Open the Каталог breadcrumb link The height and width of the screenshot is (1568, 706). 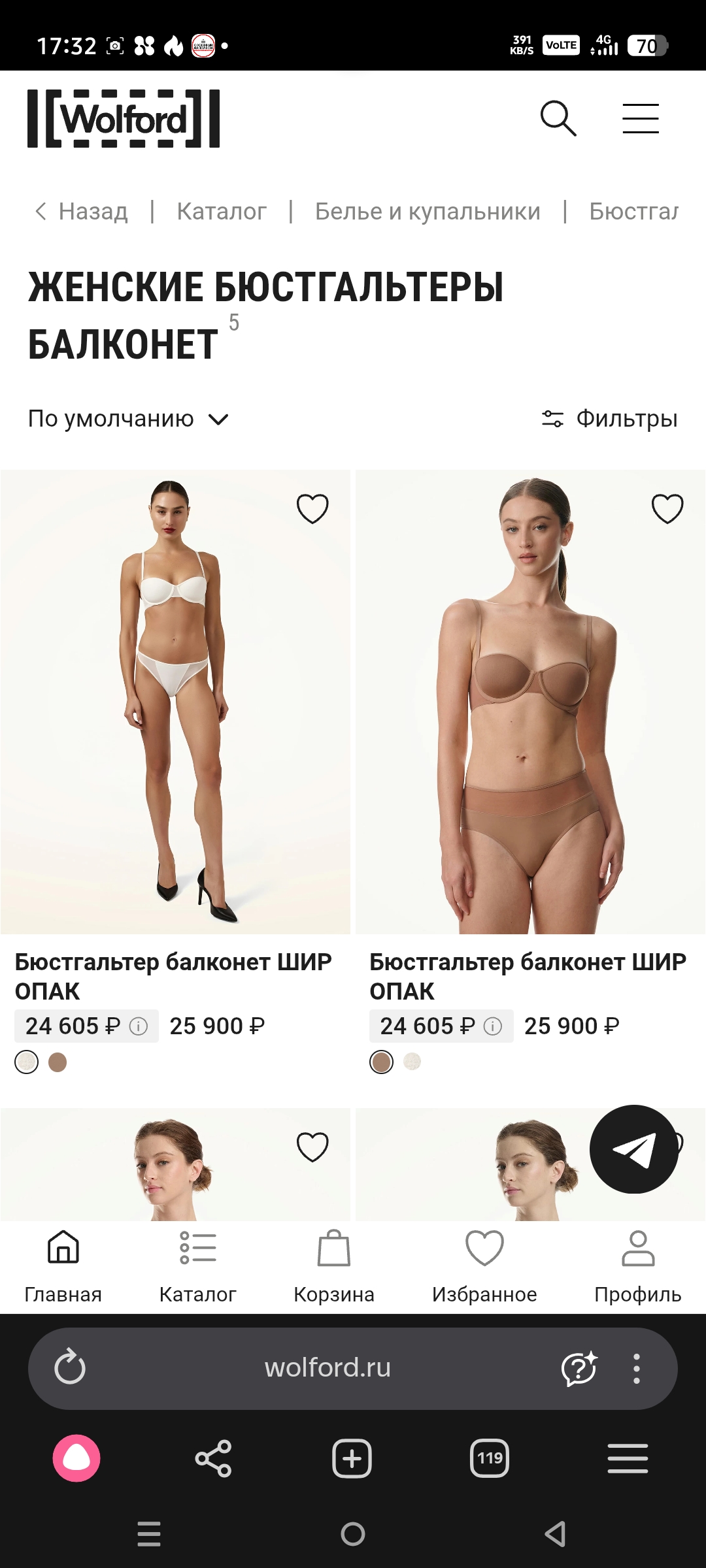(x=222, y=212)
